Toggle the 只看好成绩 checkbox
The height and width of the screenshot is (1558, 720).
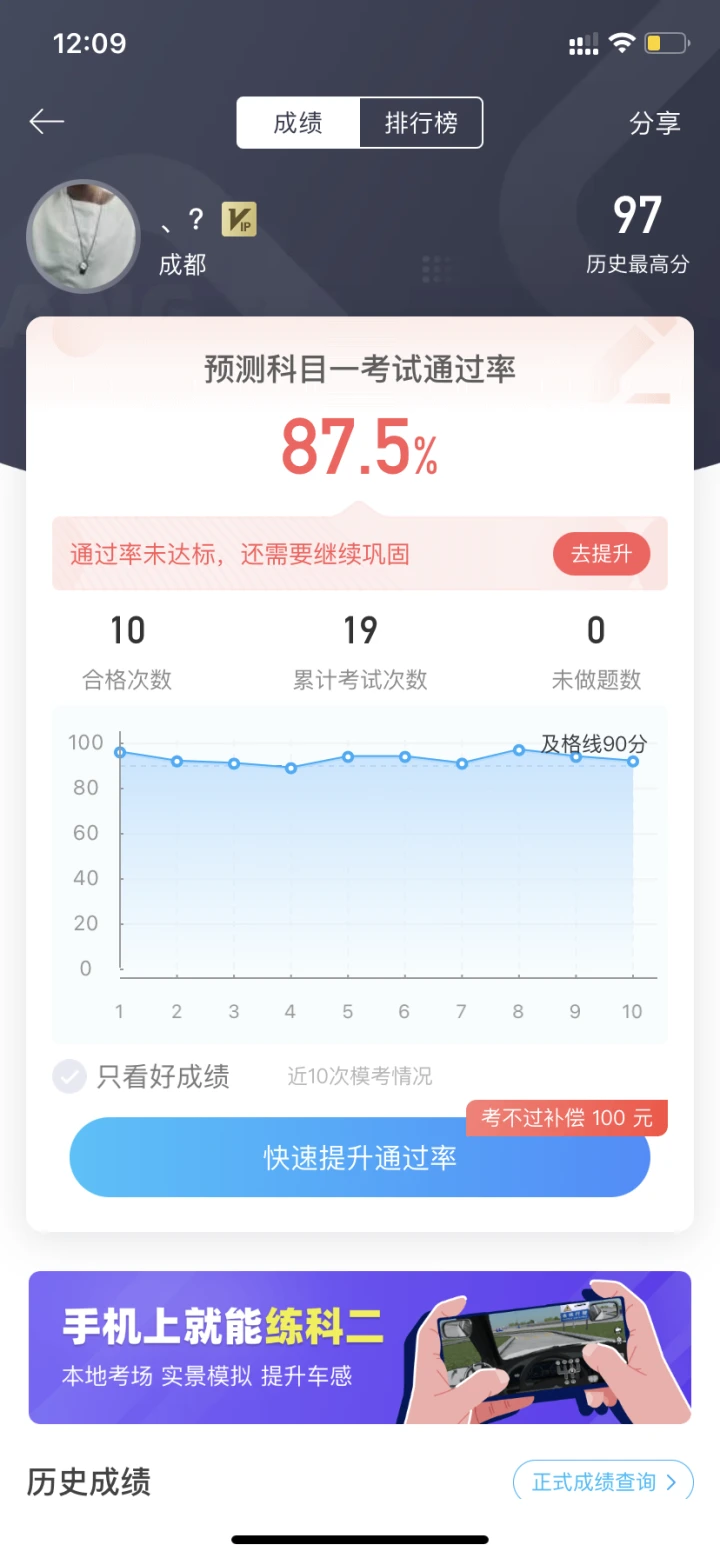click(x=69, y=1076)
